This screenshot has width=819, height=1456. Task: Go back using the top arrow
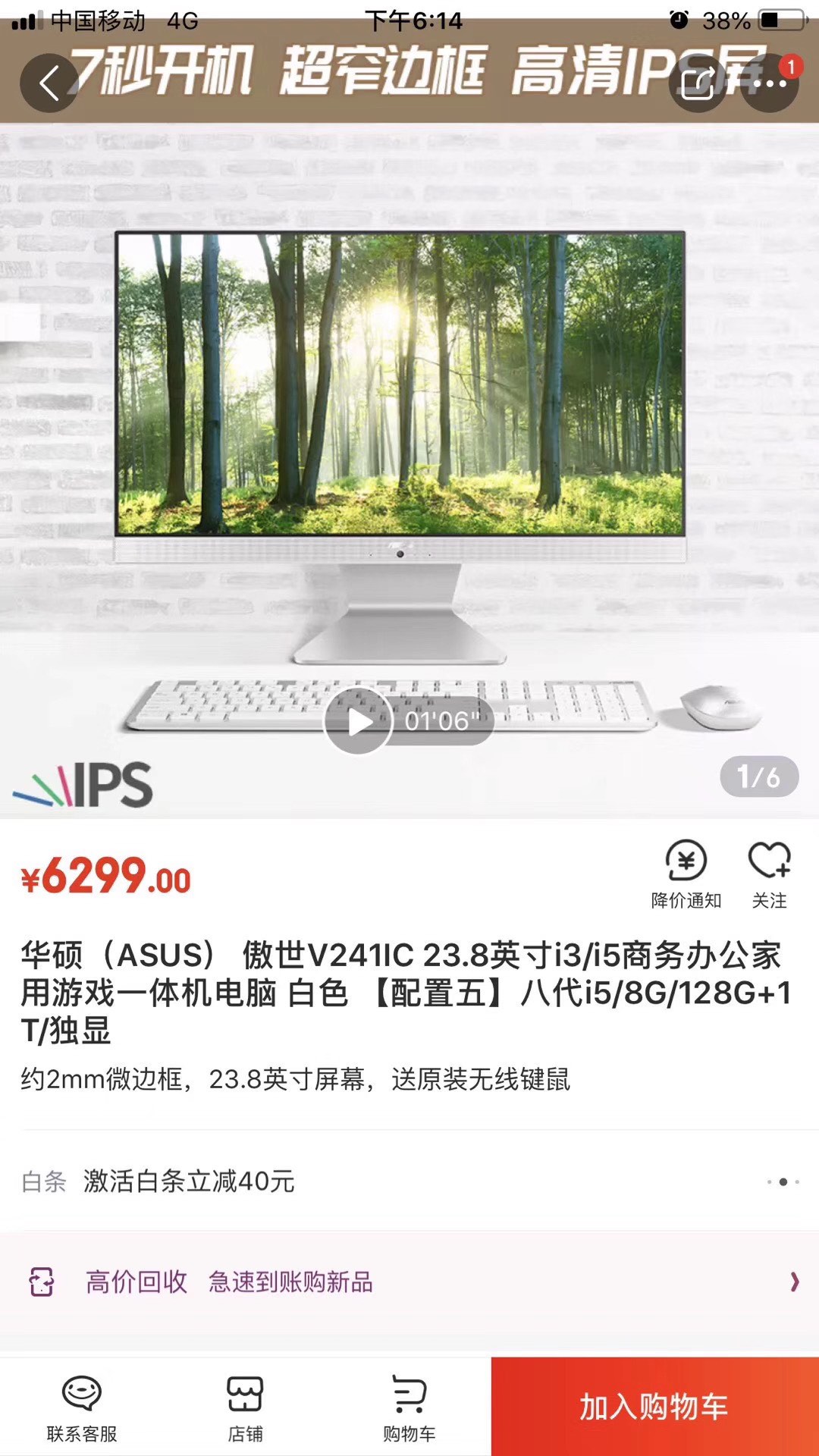tap(49, 83)
